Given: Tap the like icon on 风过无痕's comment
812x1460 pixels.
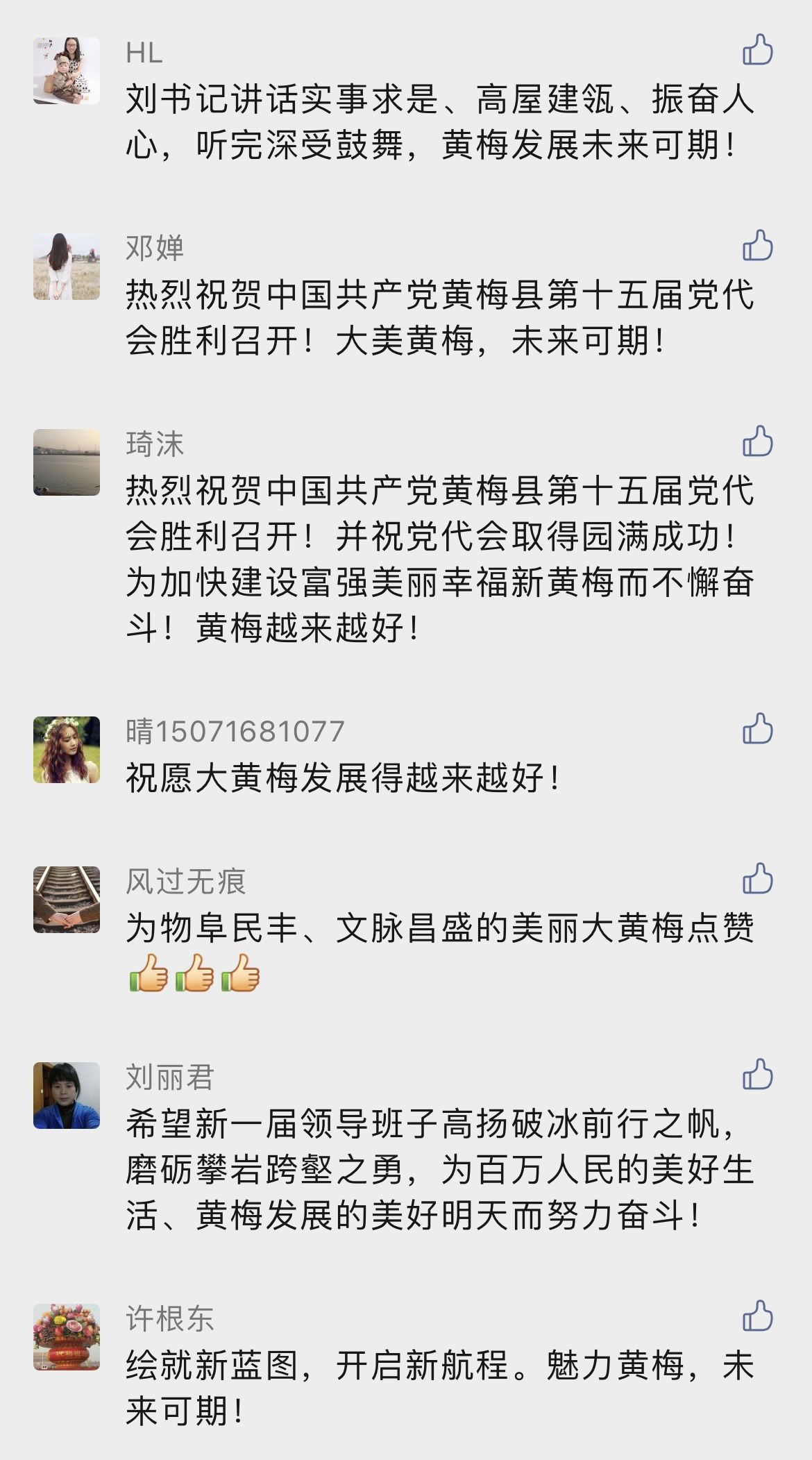Looking at the screenshot, I should coord(757,879).
